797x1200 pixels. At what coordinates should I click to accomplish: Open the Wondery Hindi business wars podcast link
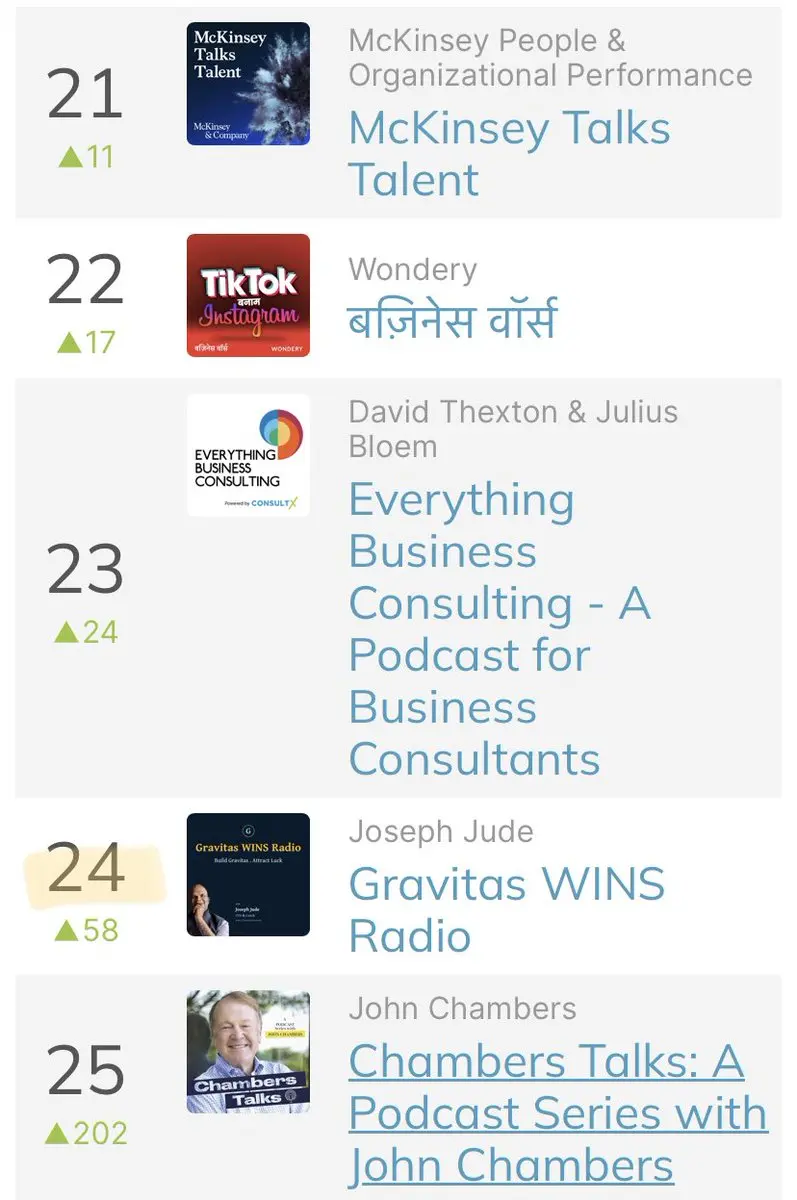click(x=452, y=322)
